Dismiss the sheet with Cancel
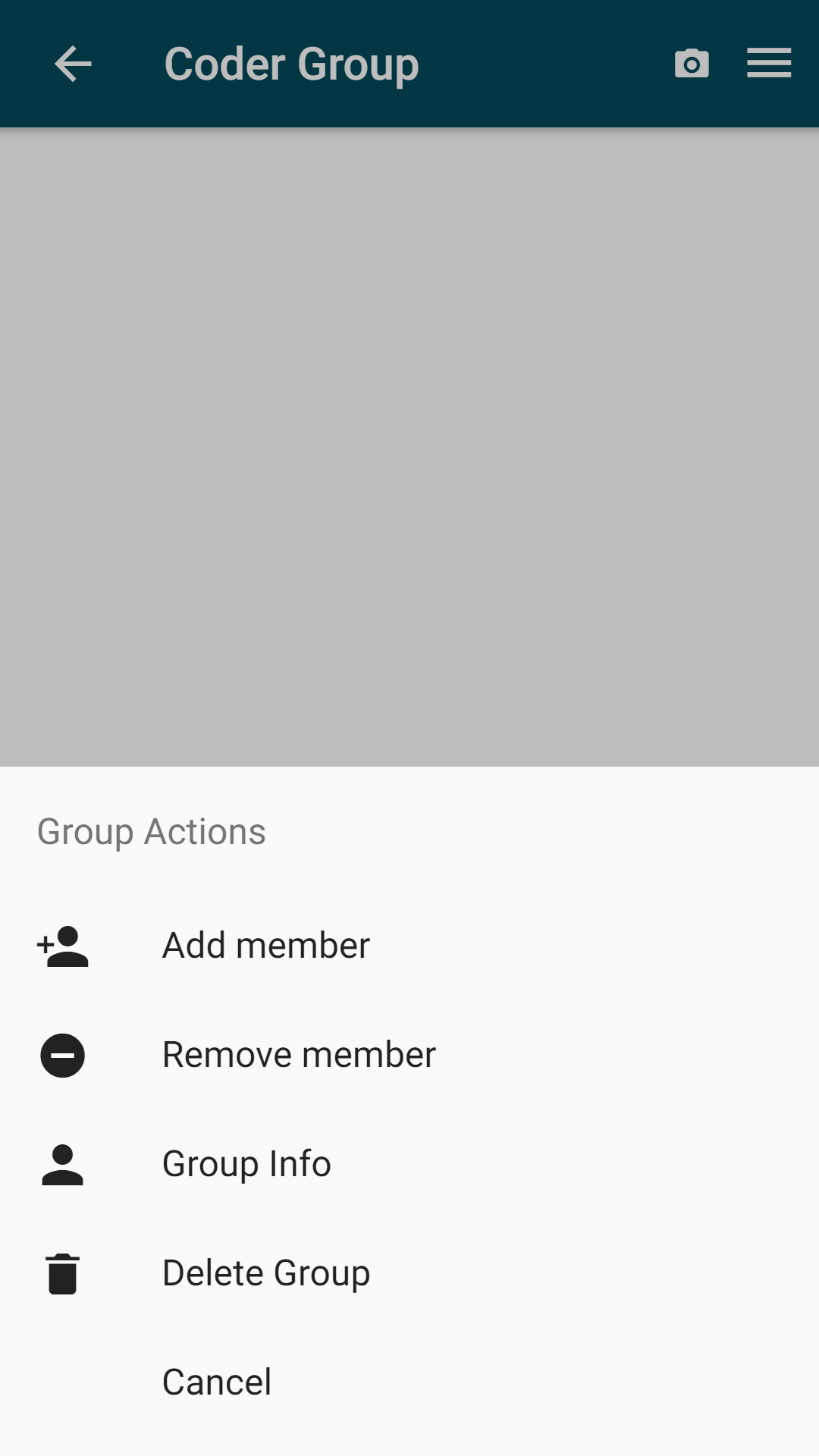Viewport: 819px width, 1456px height. coord(216,1382)
